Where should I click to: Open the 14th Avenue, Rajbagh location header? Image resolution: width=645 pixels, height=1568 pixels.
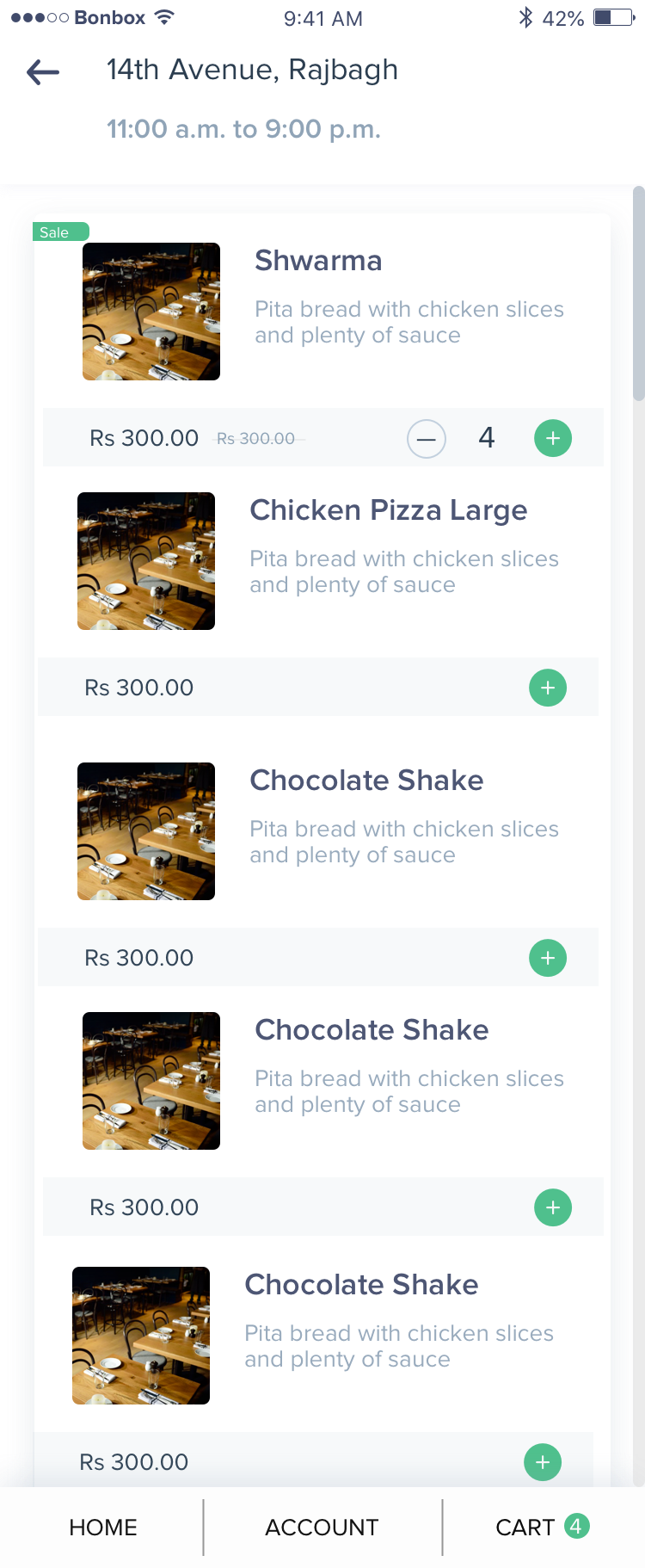252,71
